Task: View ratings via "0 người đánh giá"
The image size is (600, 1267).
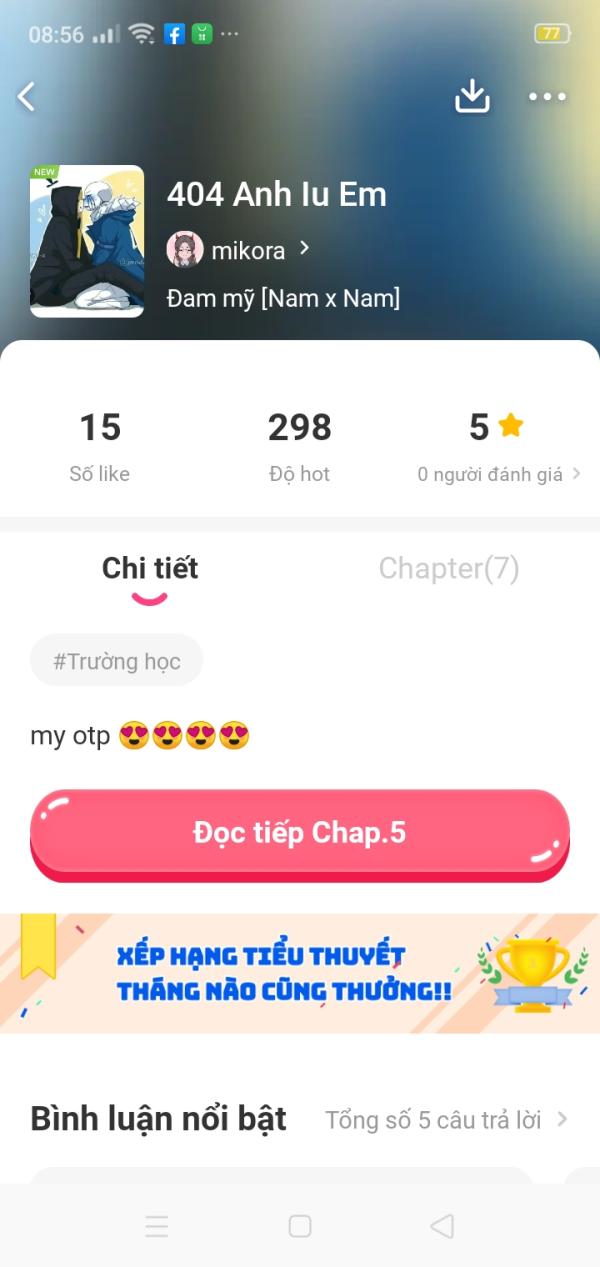Action: pos(498,475)
